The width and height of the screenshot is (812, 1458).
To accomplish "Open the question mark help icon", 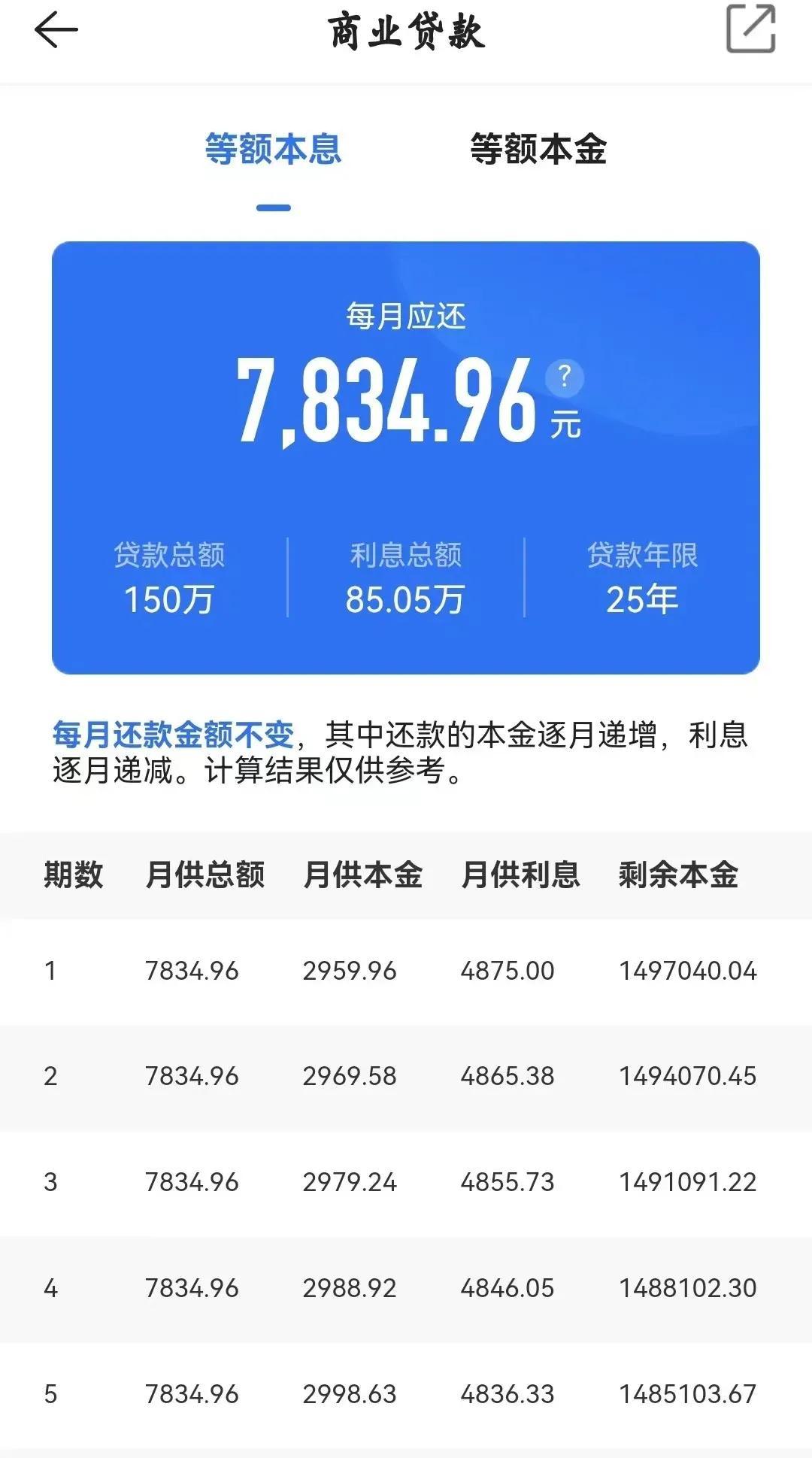I will click(565, 377).
